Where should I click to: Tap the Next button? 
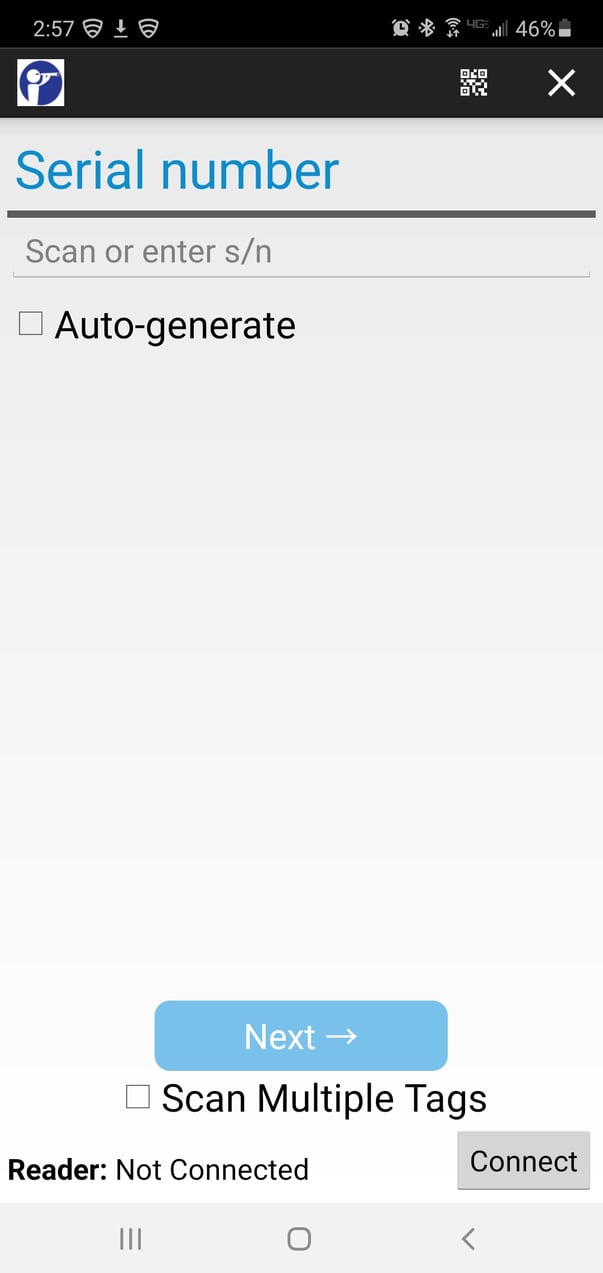click(300, 1036)
